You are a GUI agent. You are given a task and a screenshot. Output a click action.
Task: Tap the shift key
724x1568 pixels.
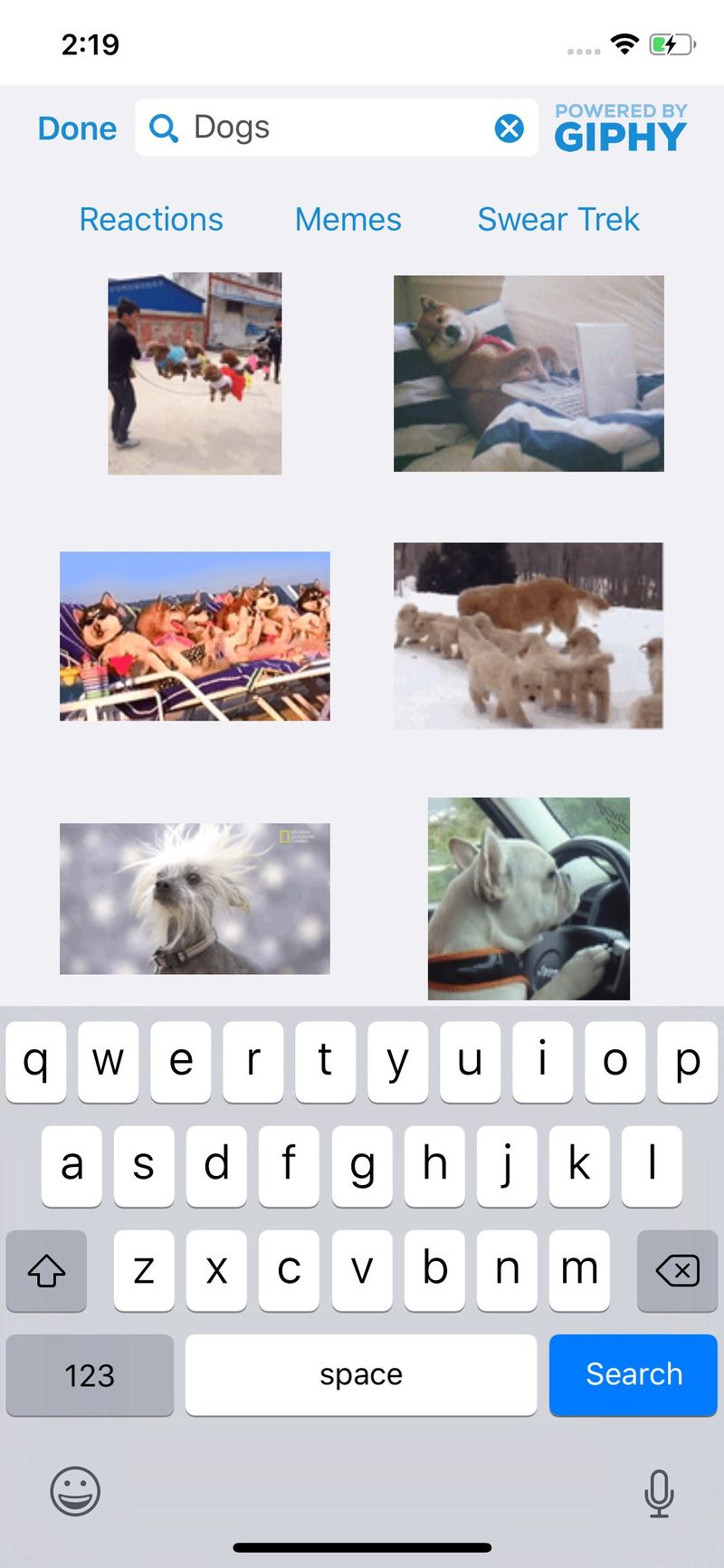coord(46,1270)
